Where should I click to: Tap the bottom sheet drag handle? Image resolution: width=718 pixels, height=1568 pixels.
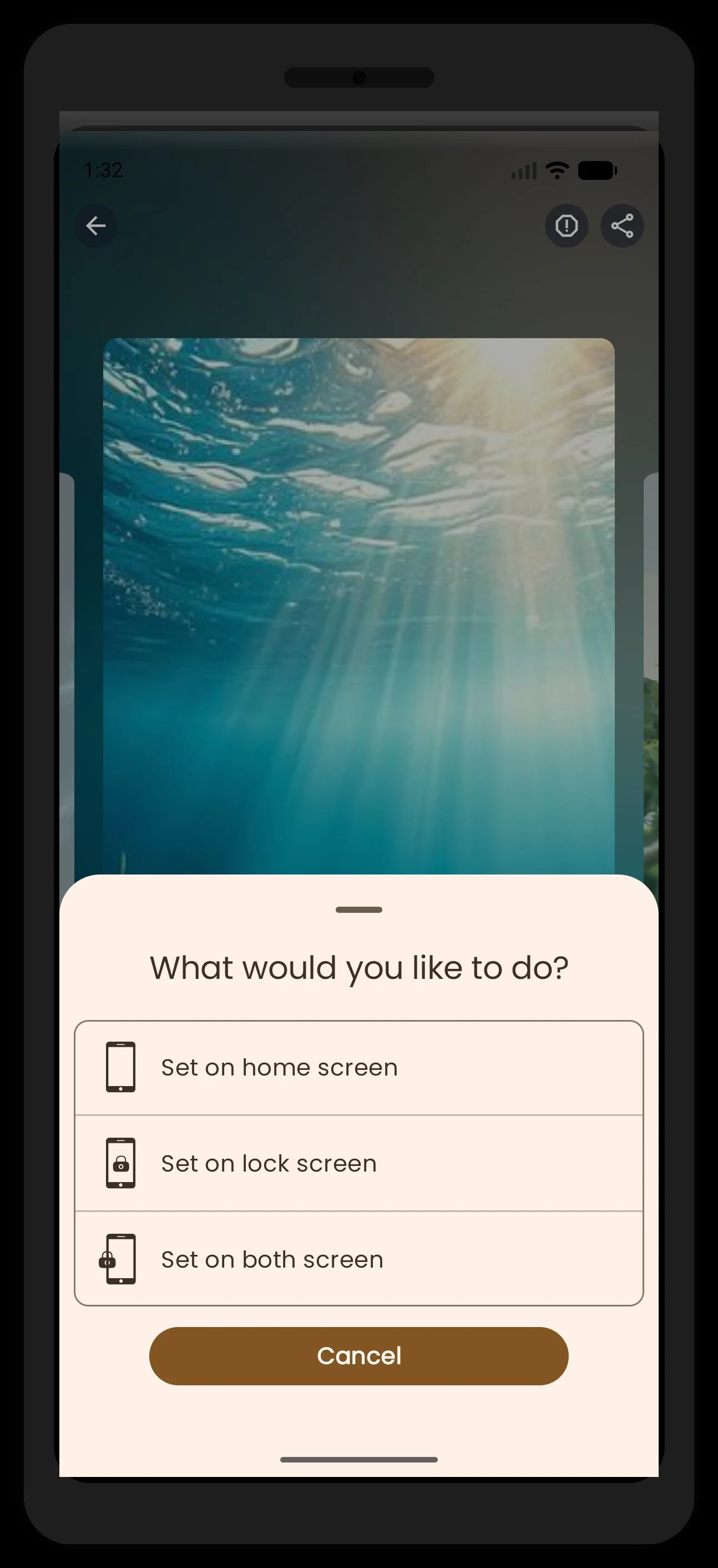359,909
